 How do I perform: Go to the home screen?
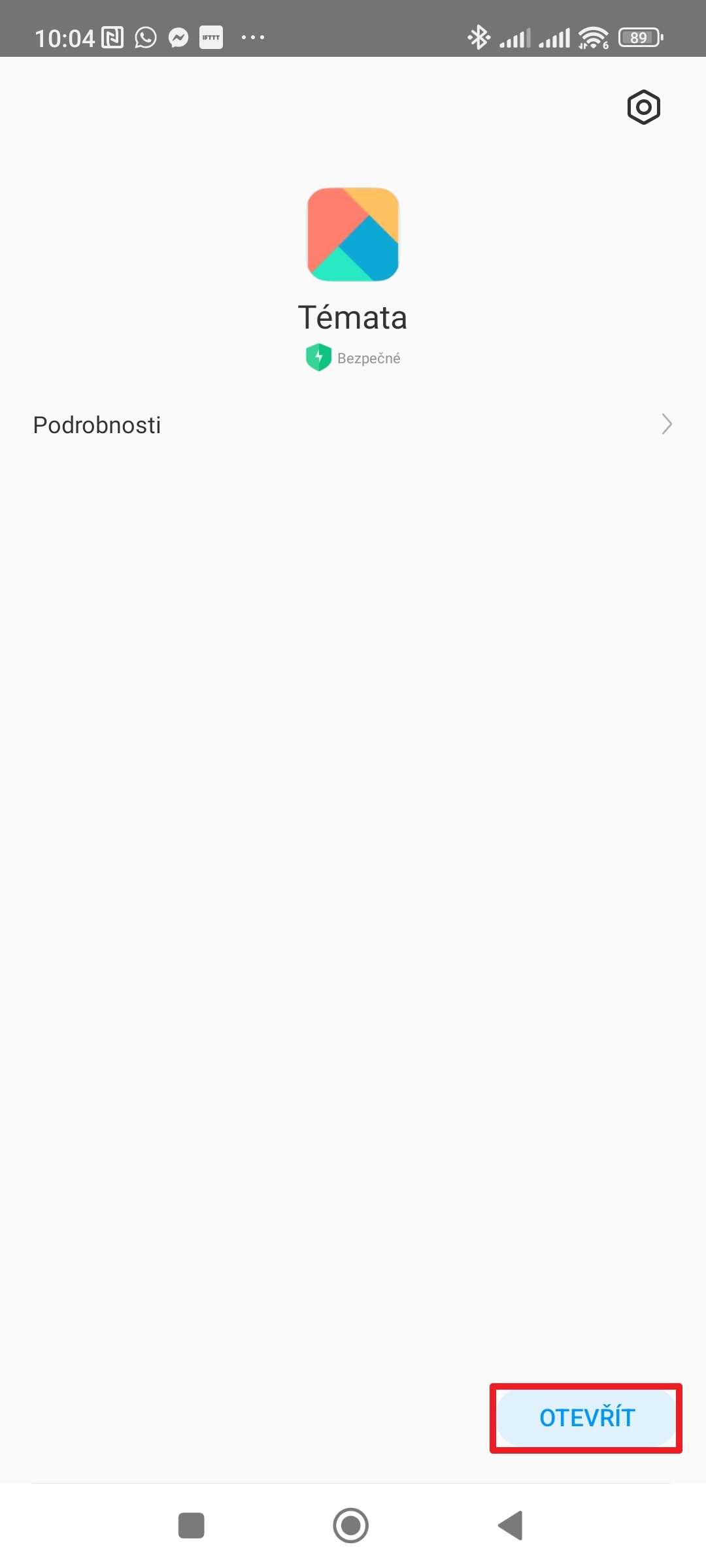[351, 1526]
